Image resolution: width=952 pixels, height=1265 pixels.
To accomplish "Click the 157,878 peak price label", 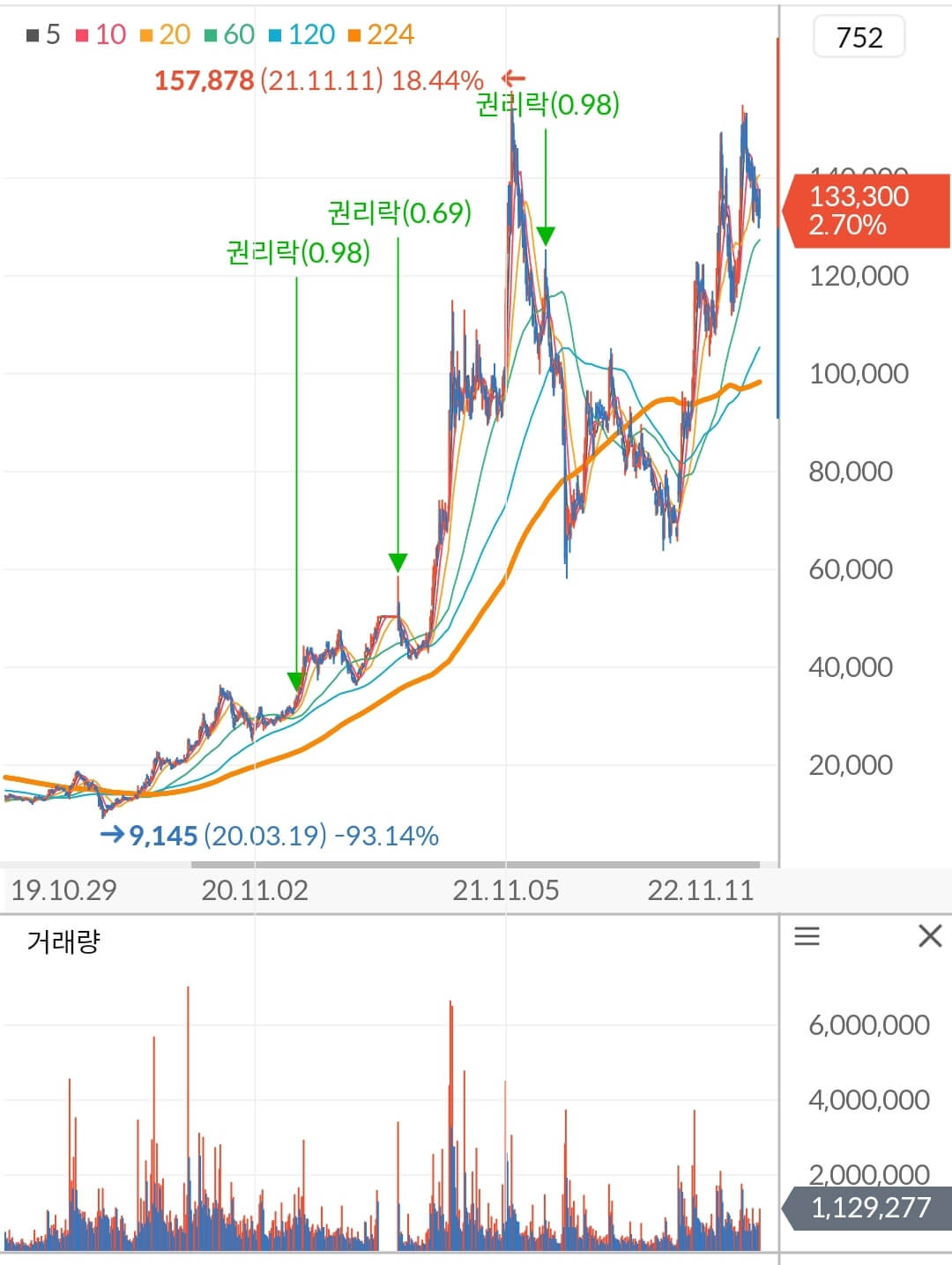I will [204, 80].
